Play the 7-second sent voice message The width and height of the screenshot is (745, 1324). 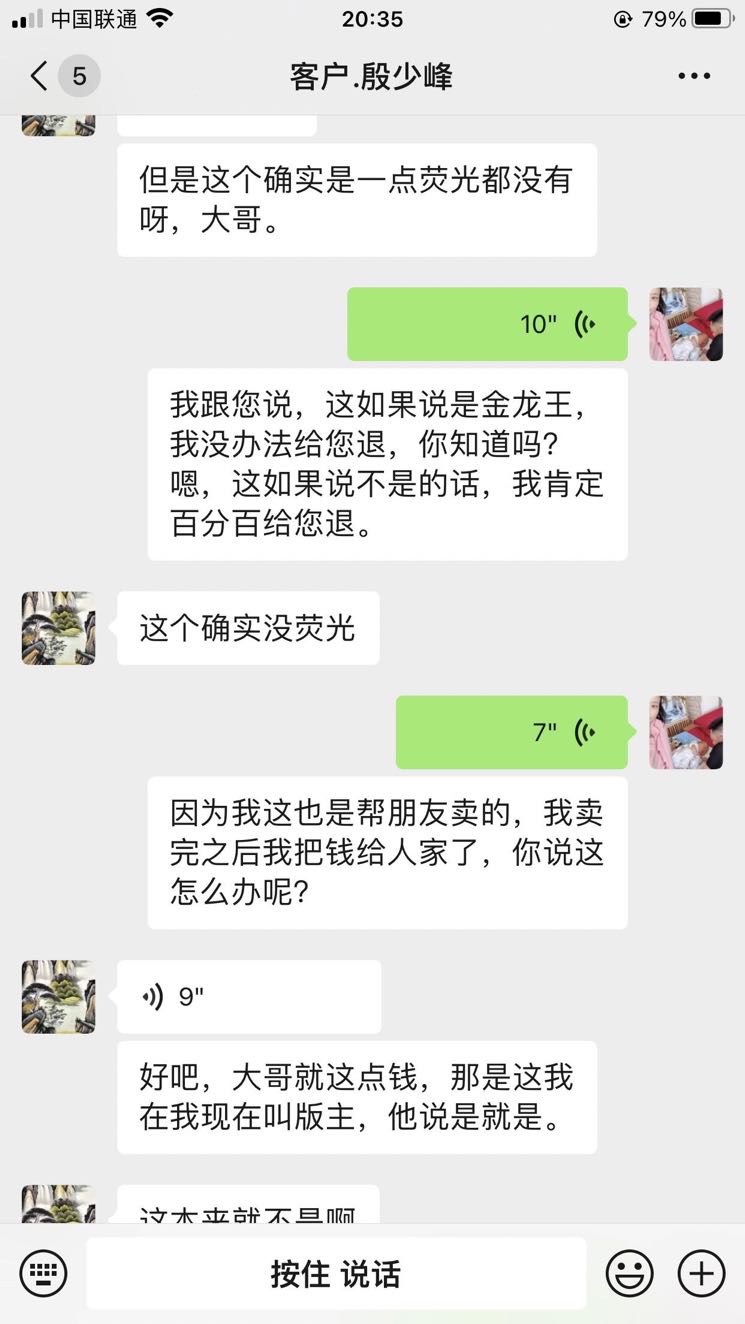511,732
